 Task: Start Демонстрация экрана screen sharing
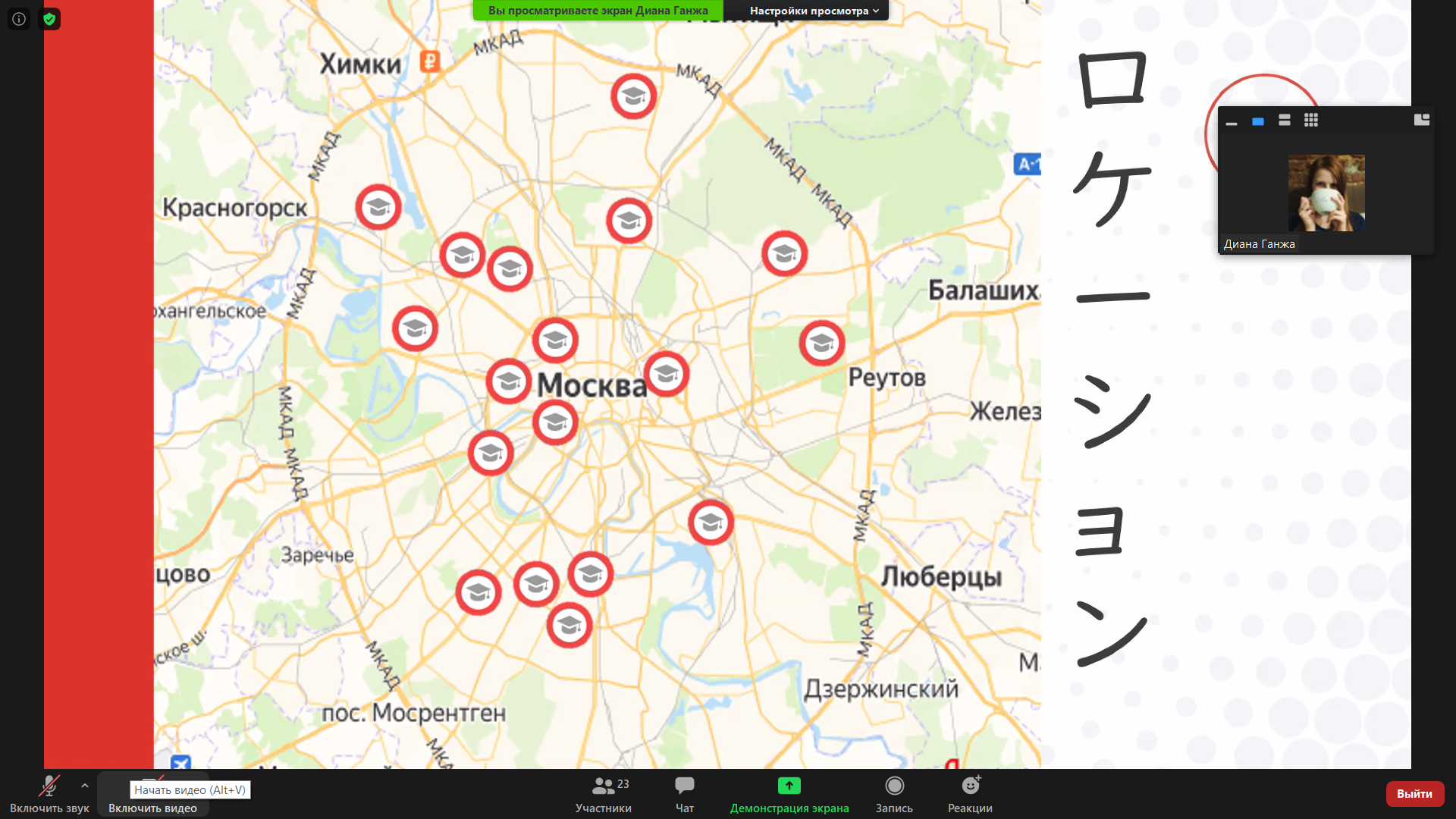tap(789, 793)
